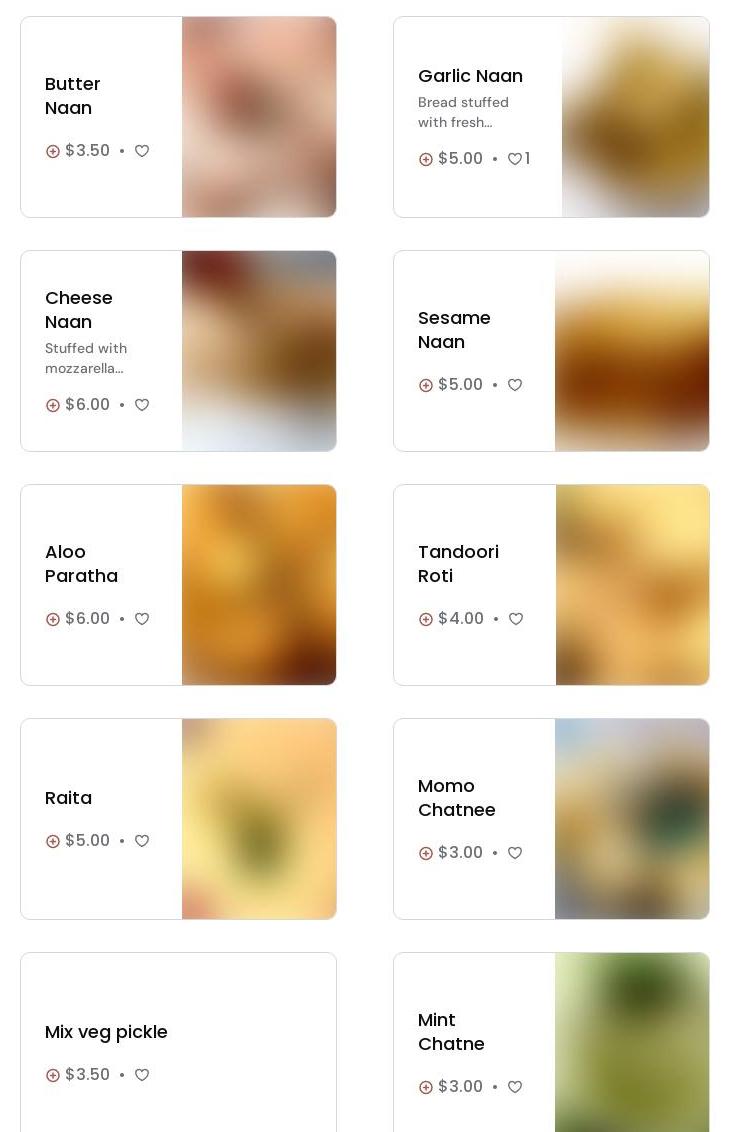Add Mix veg pickle to the order
Image resolution: width=750 pixels, height=1132 pixels.
click(53, 1075)
